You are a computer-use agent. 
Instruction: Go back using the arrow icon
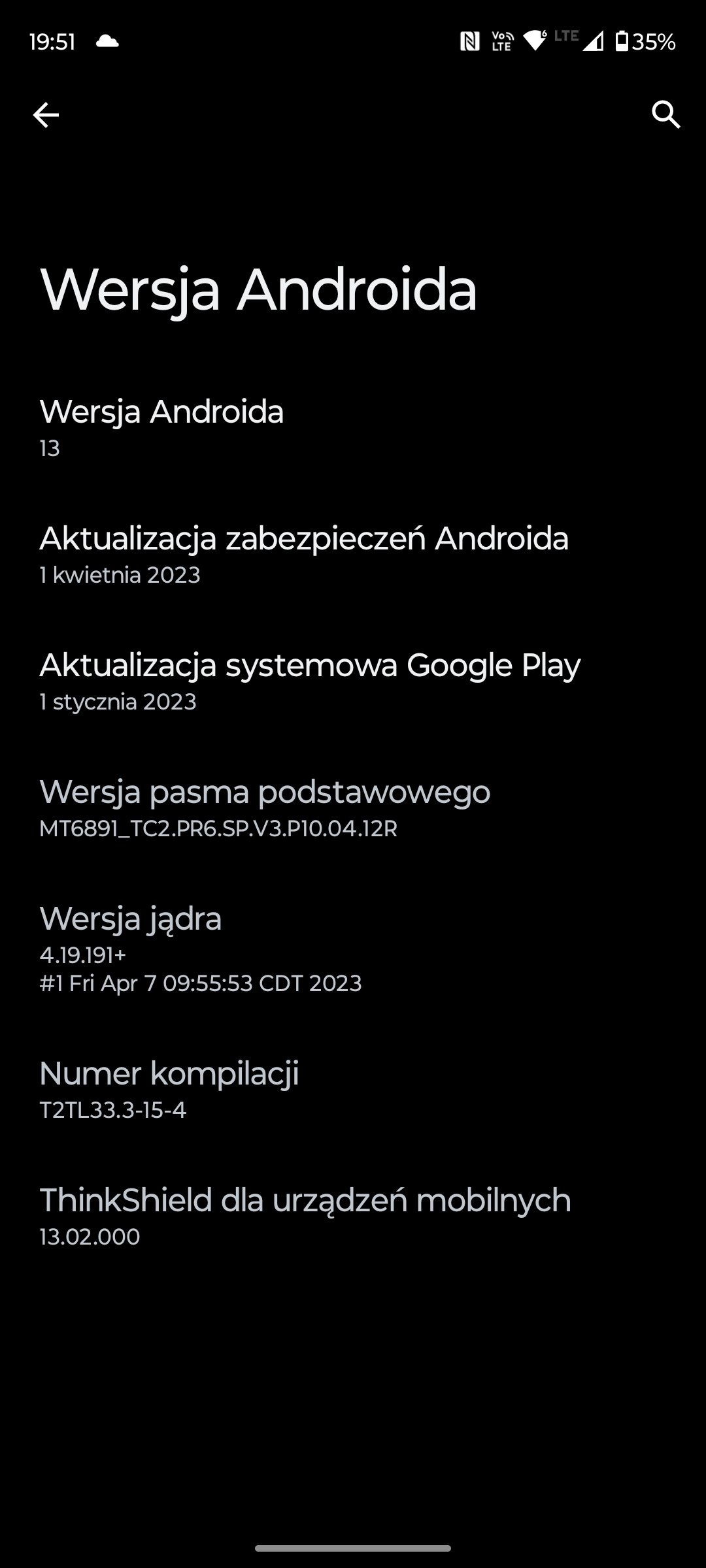(46, 115)
